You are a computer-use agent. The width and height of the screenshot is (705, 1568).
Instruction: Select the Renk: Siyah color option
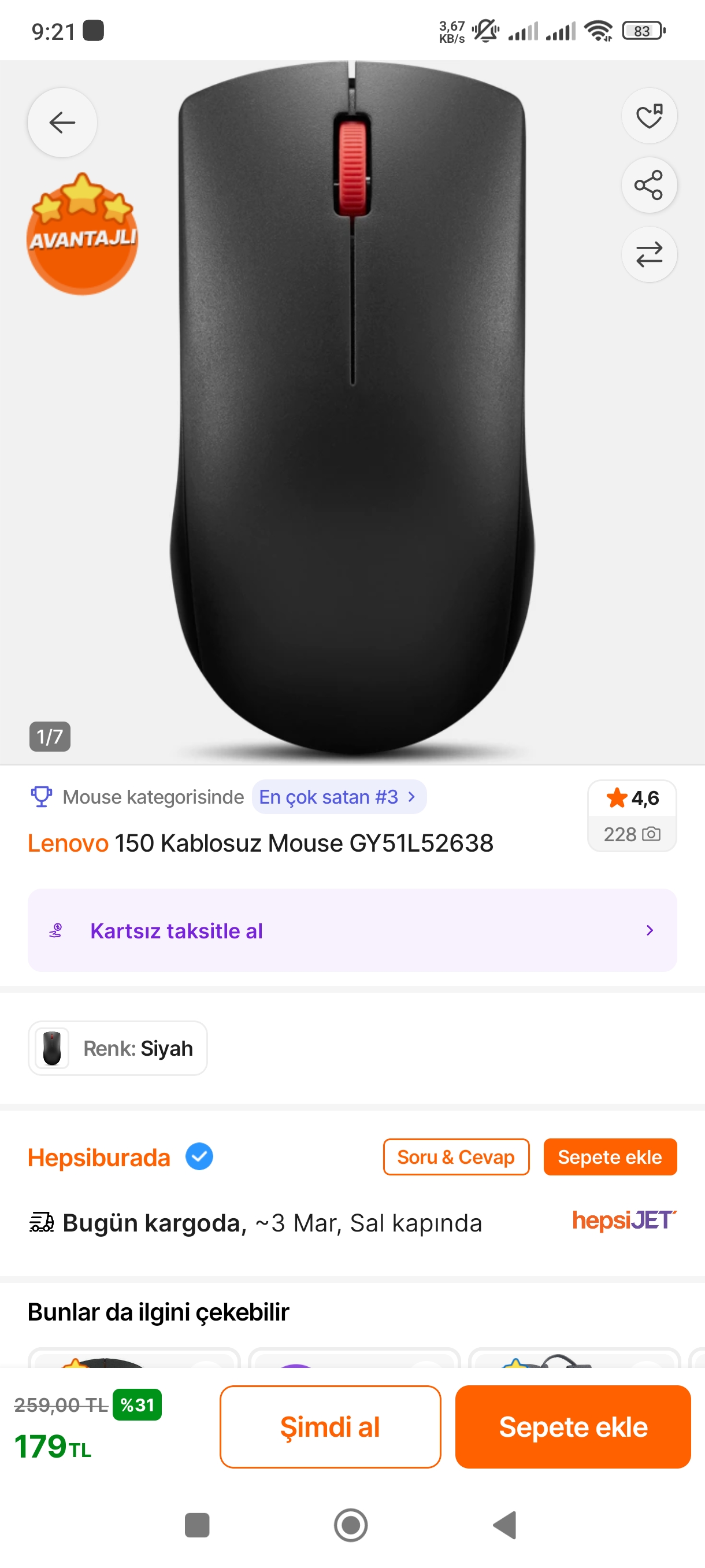tap(117, 1048)
